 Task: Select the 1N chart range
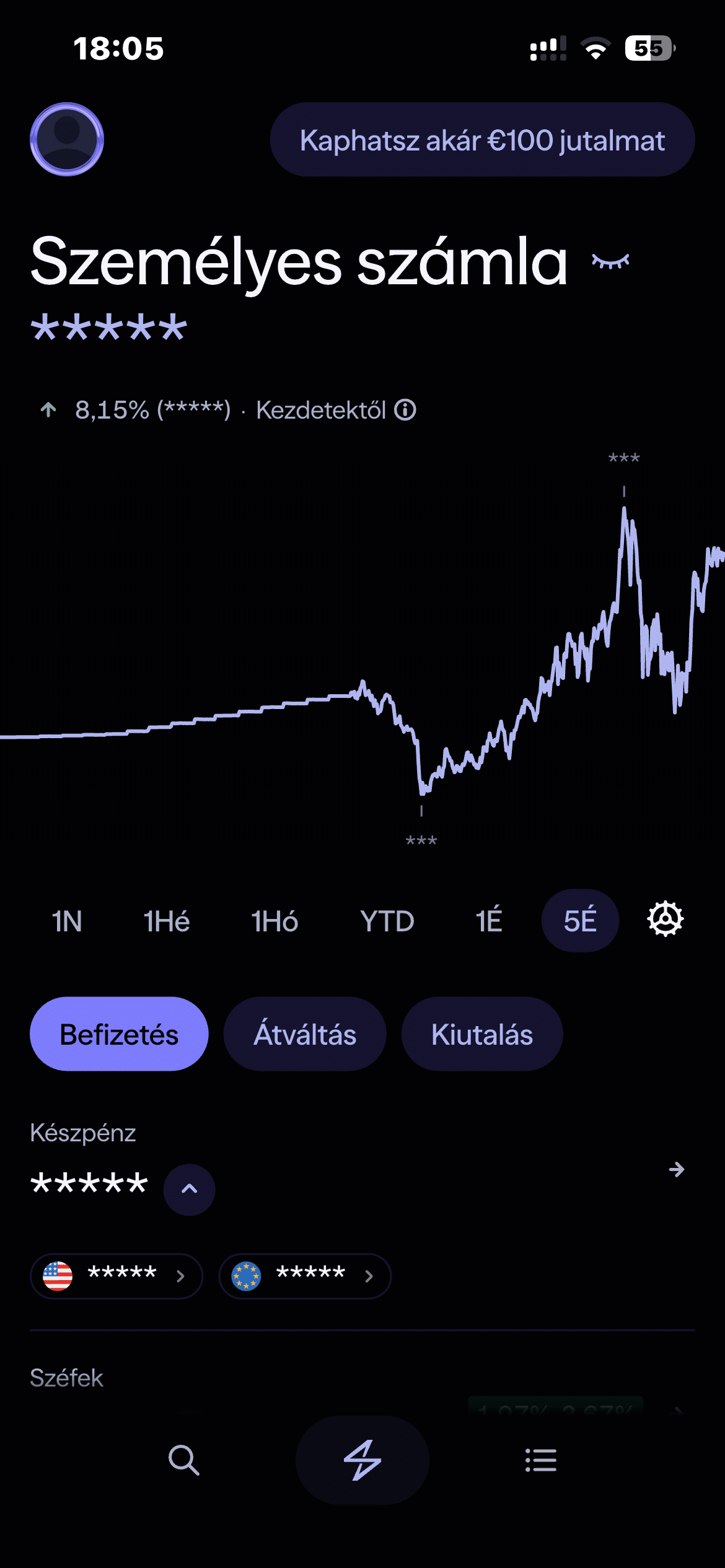67,921
